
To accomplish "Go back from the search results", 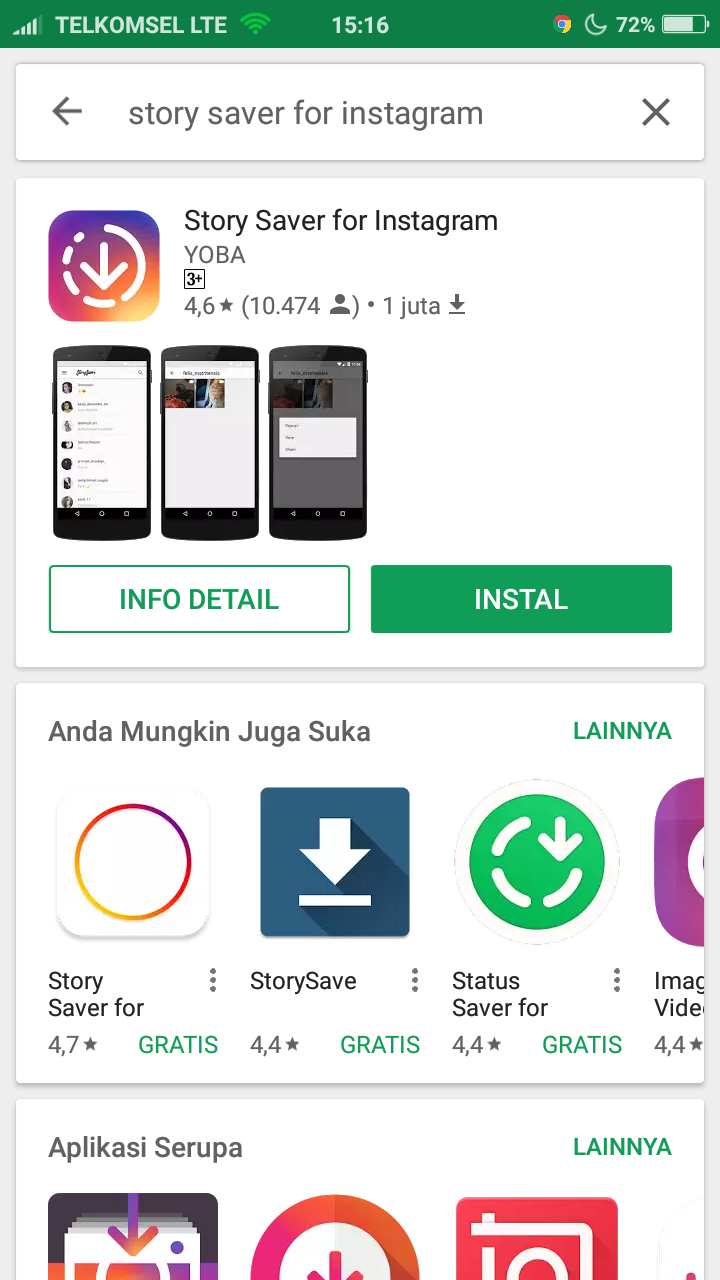I will pos(67,112).
